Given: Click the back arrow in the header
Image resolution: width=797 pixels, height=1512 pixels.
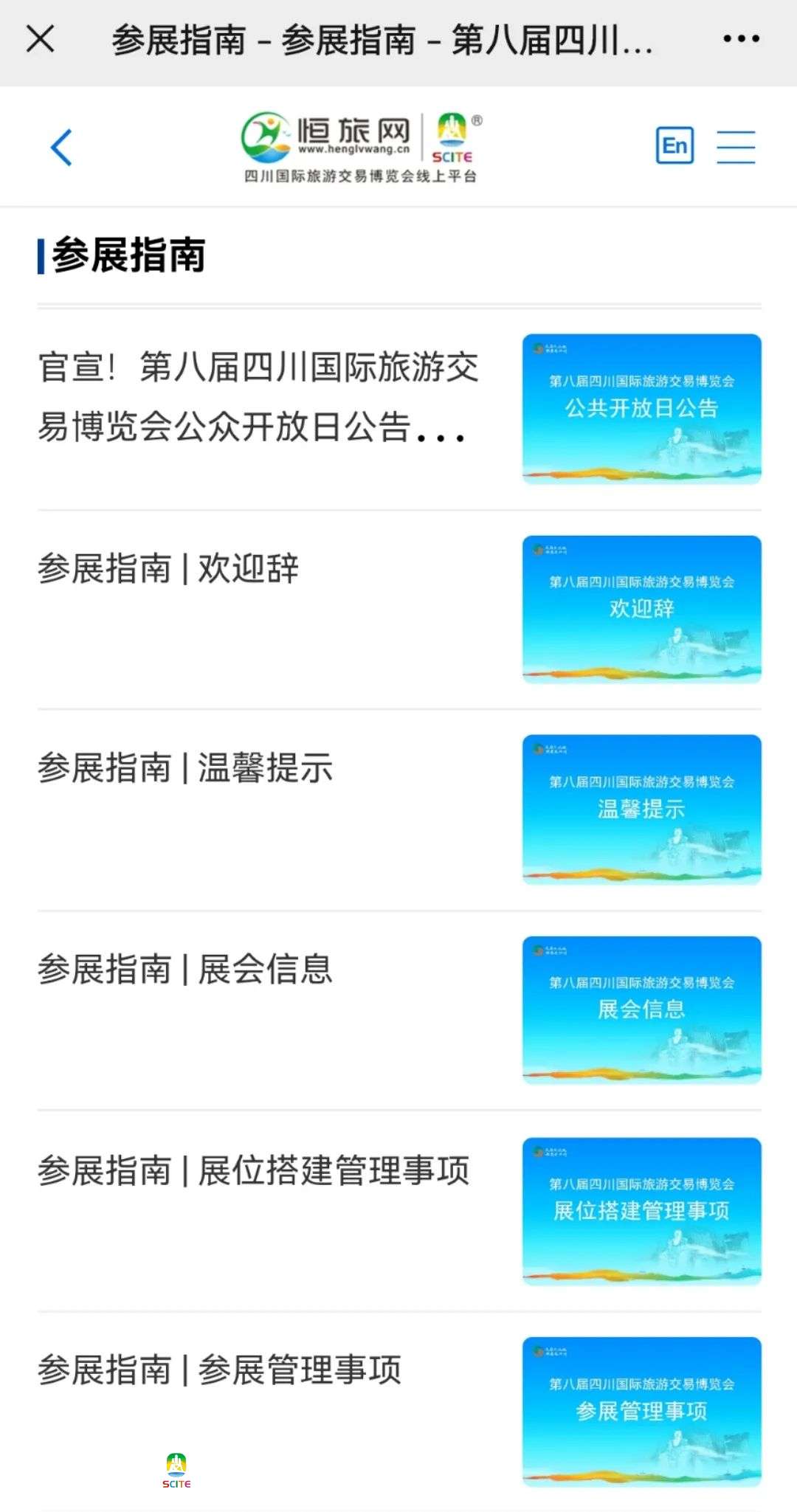Looking at the screenshot, I should coord(62,145).
